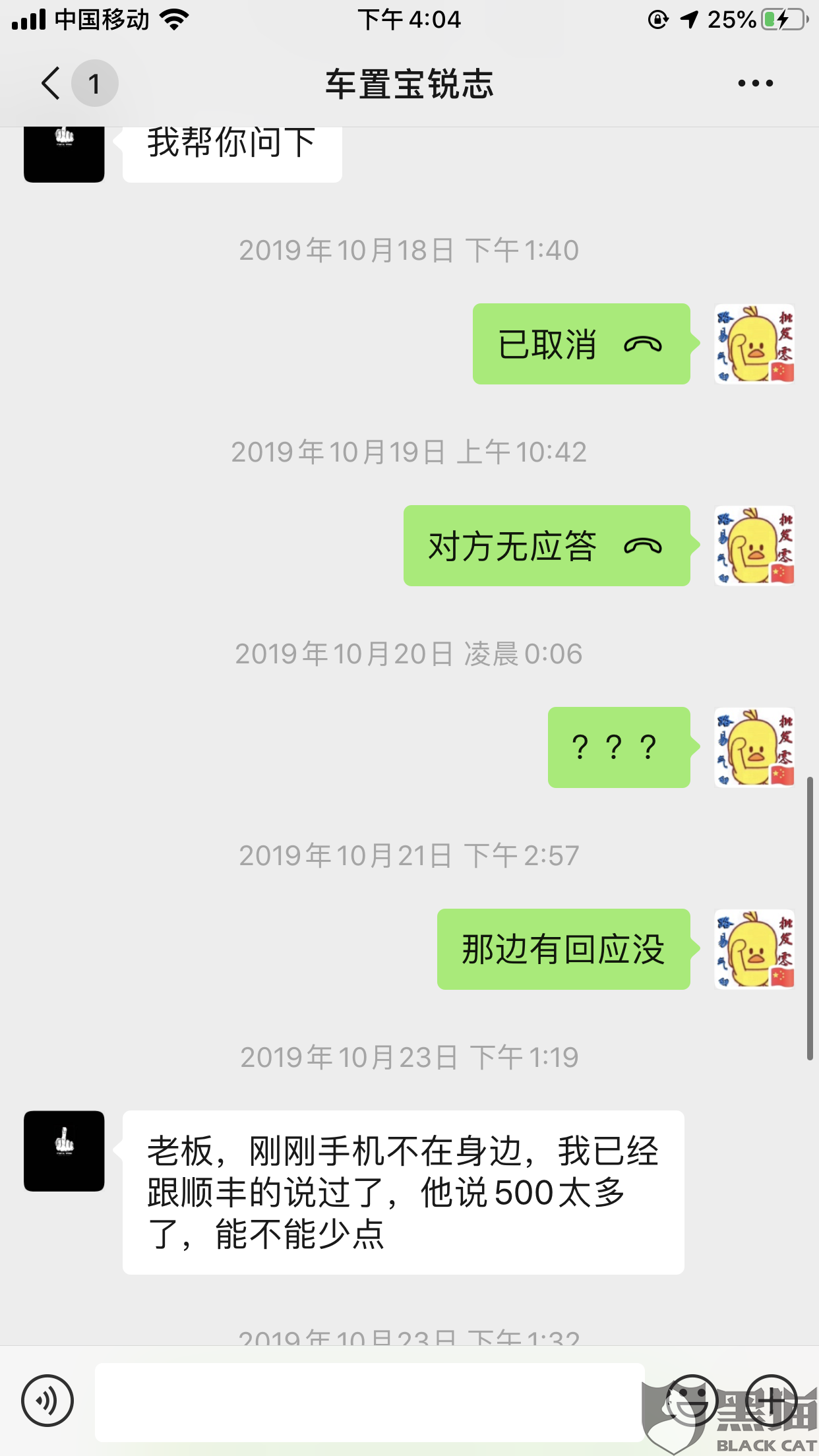Image resolution: width=819 pixels, height=1456 pixels.
Task: Open contact's black avatar beside 老板 message
Action: (x=64, y=1151)
